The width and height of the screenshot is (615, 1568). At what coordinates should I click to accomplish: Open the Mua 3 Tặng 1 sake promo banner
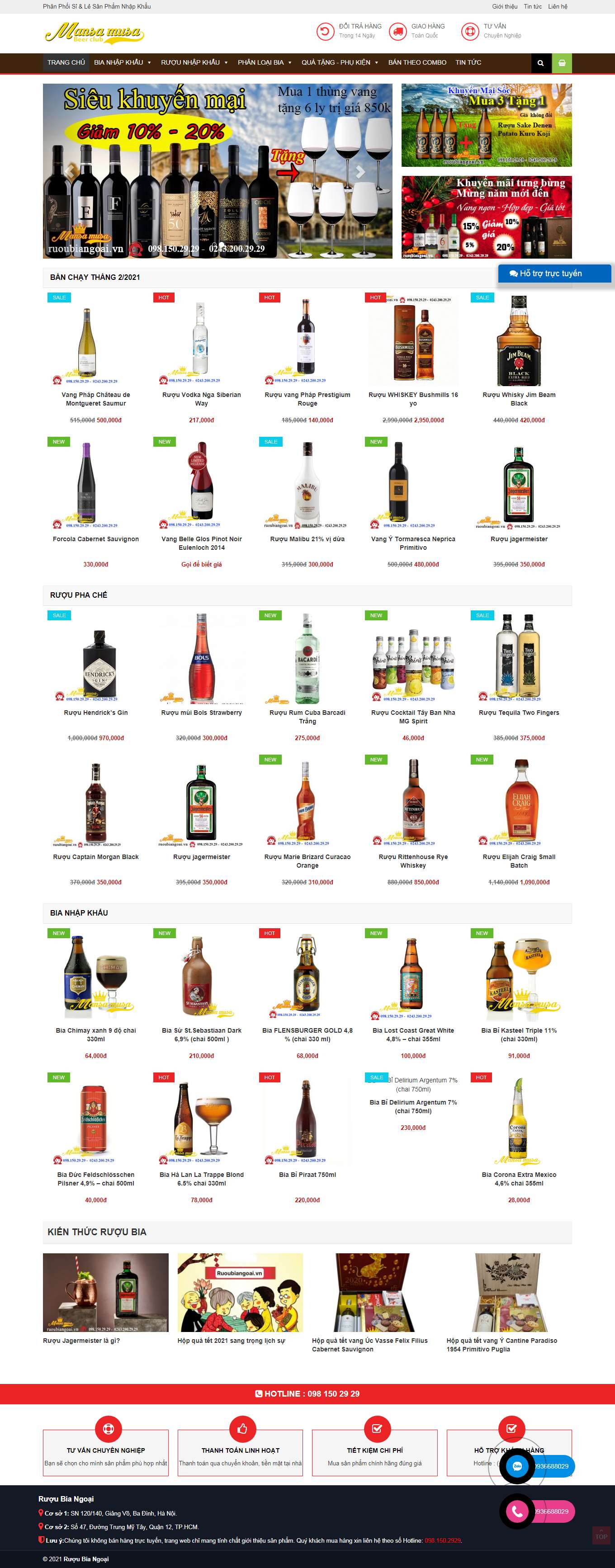click(487, 125)
